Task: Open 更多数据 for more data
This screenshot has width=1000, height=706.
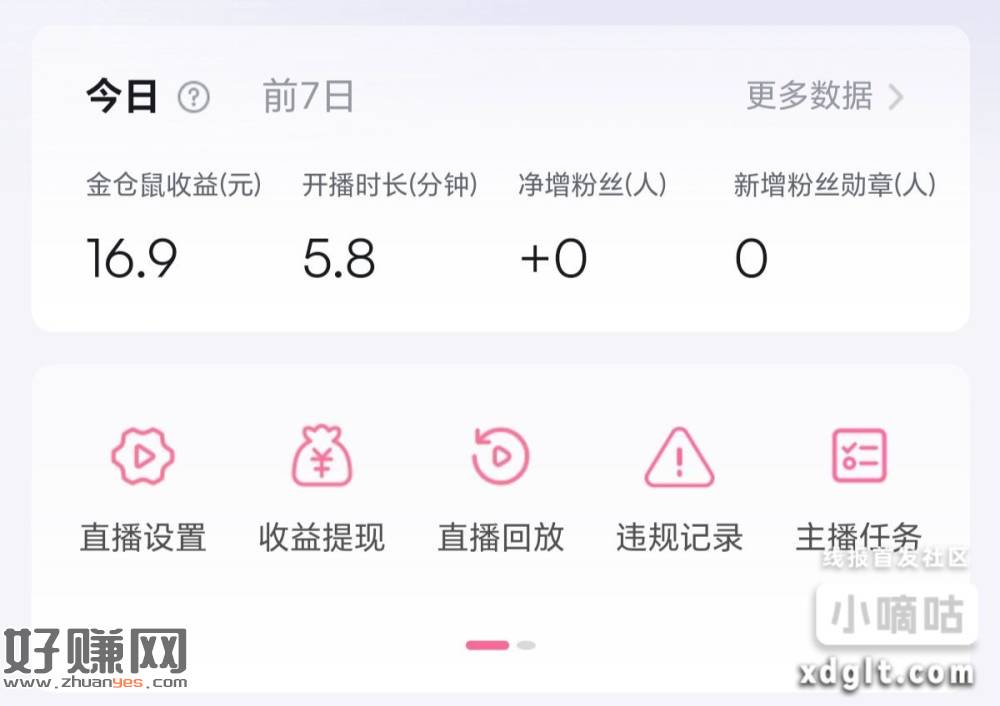Action: tap(824, 96)
